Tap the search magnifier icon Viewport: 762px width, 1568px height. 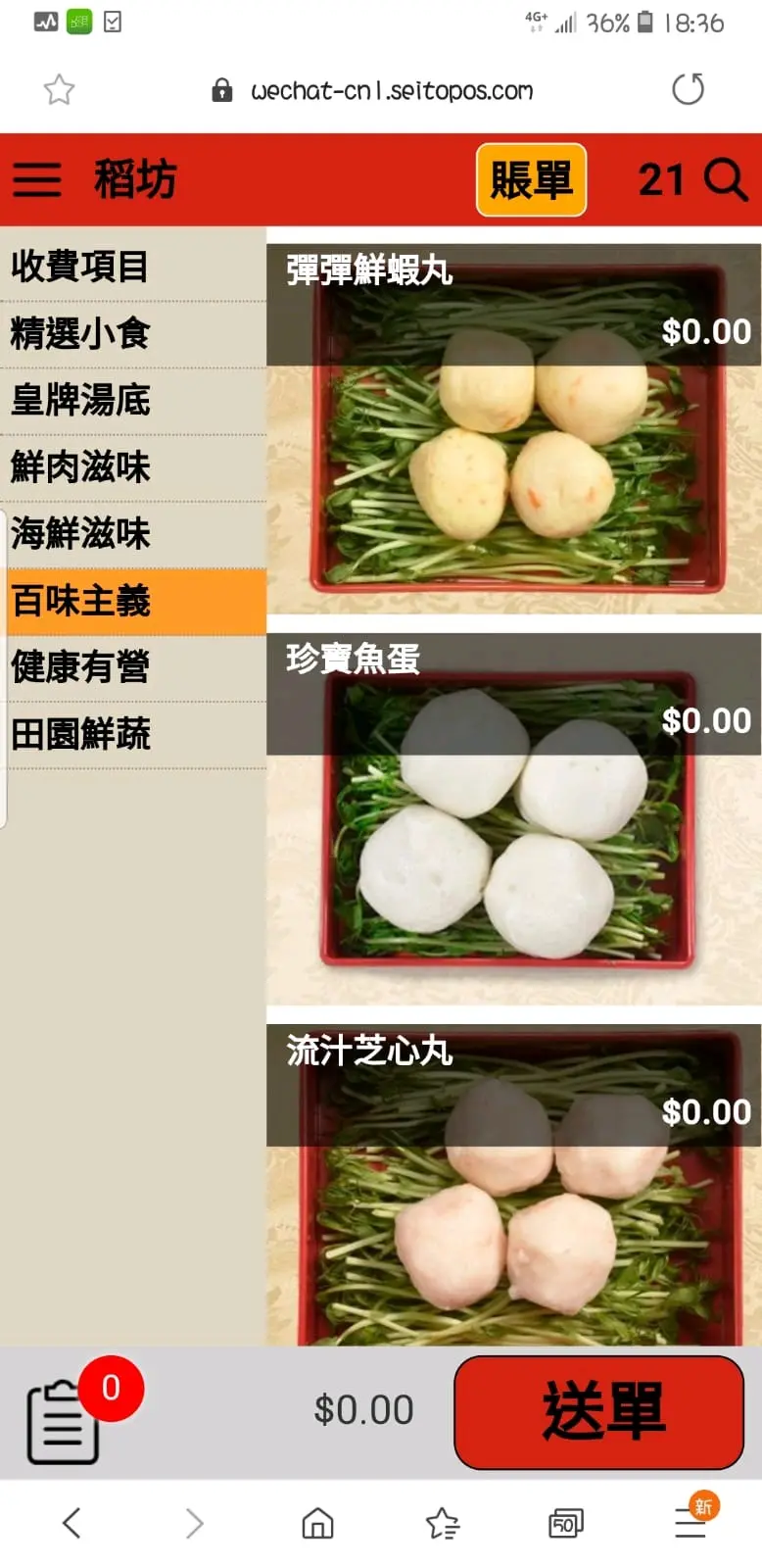click(726, 180)
